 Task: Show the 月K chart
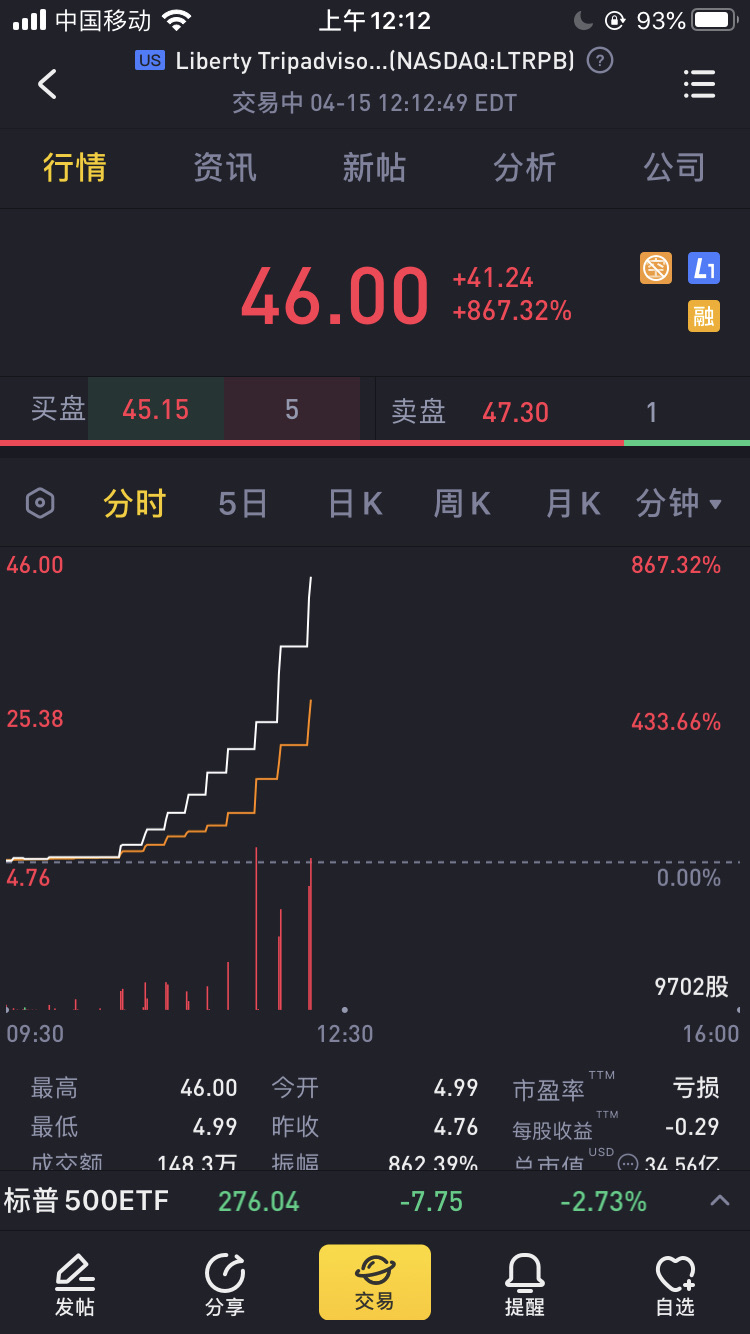pyautogui.click(x=572, y=503)
